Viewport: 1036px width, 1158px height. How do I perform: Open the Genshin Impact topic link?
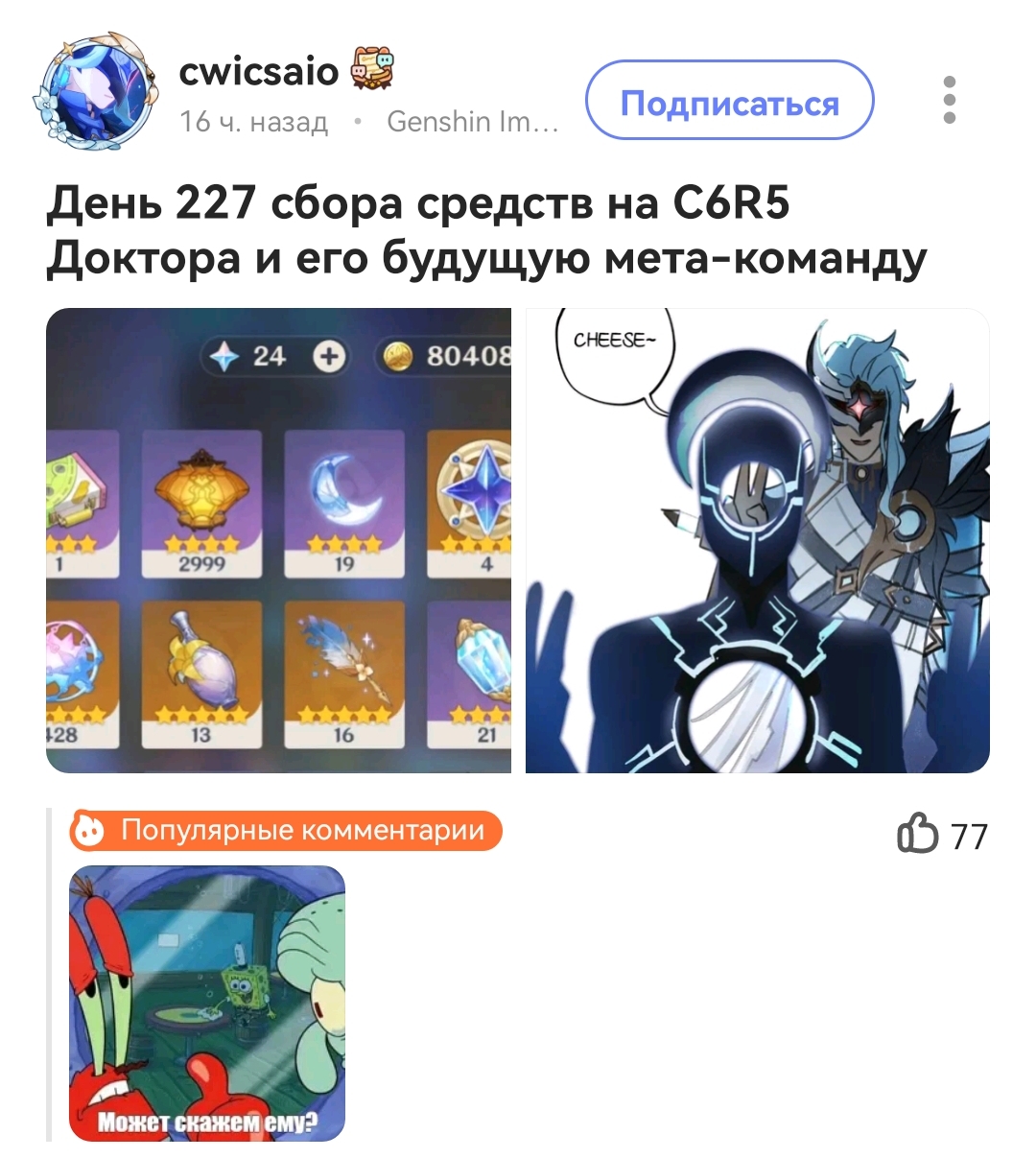(471, 122)
